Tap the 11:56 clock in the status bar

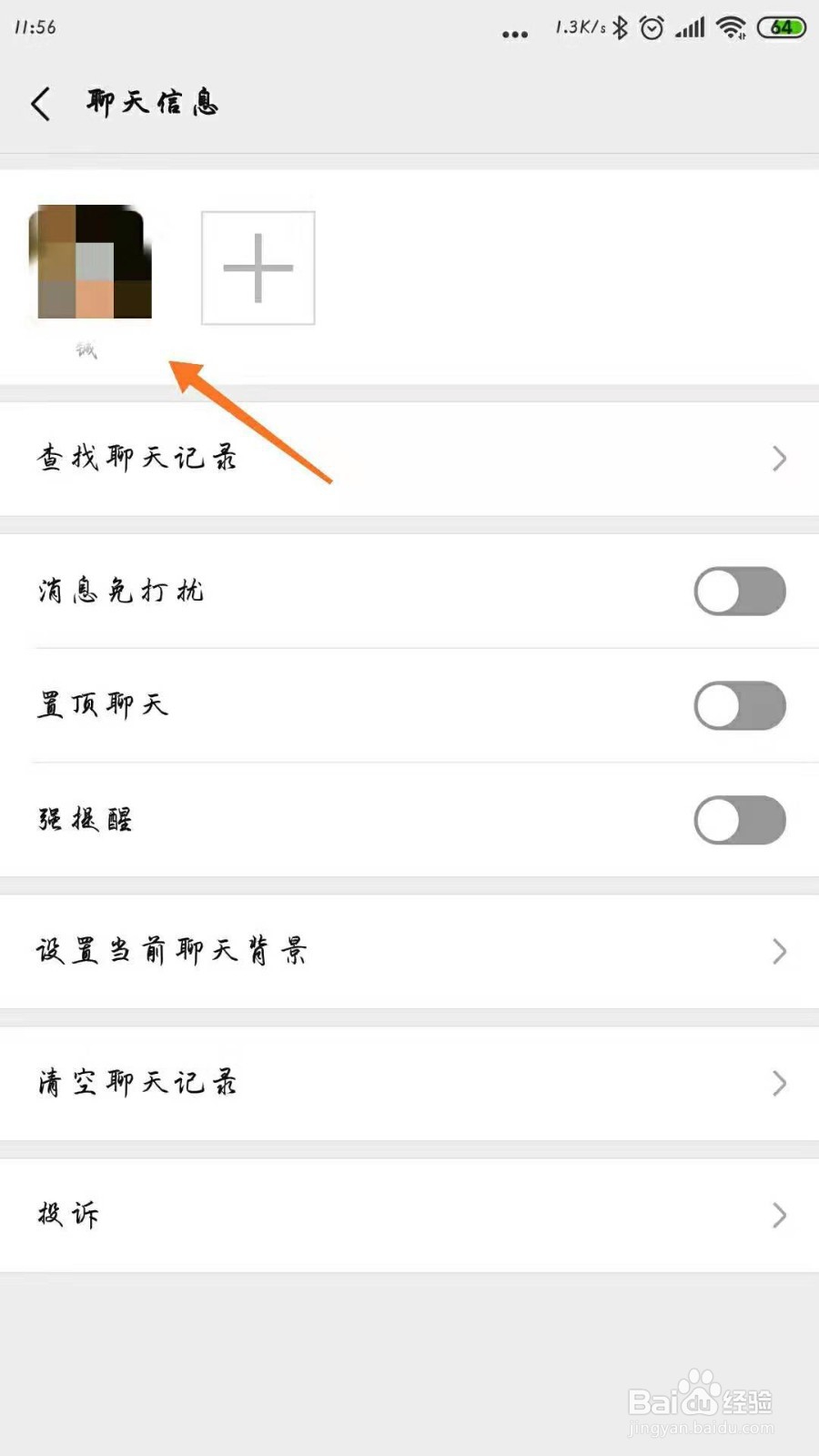point(35,25)
